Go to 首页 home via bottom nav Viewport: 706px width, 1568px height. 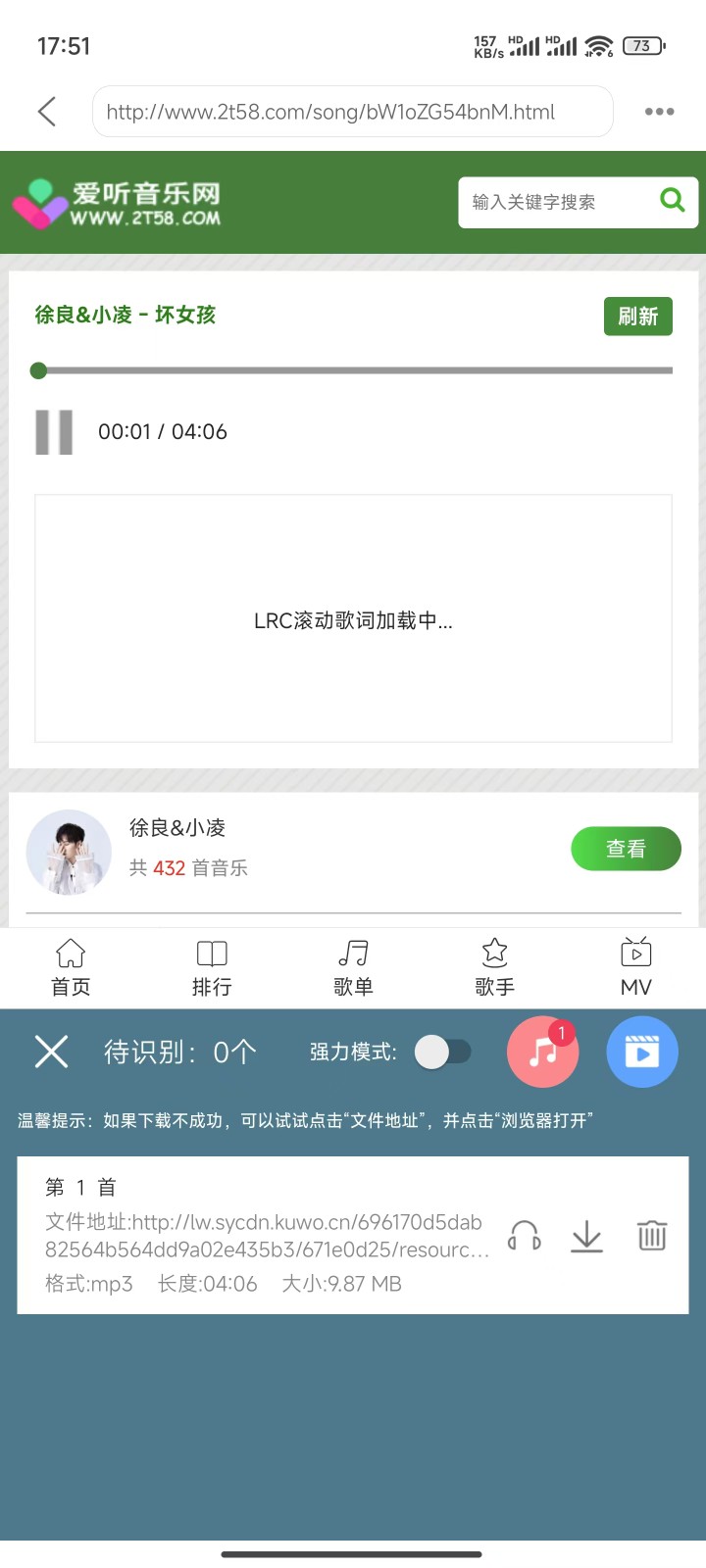pyautogui.click(x=70, y=965)
